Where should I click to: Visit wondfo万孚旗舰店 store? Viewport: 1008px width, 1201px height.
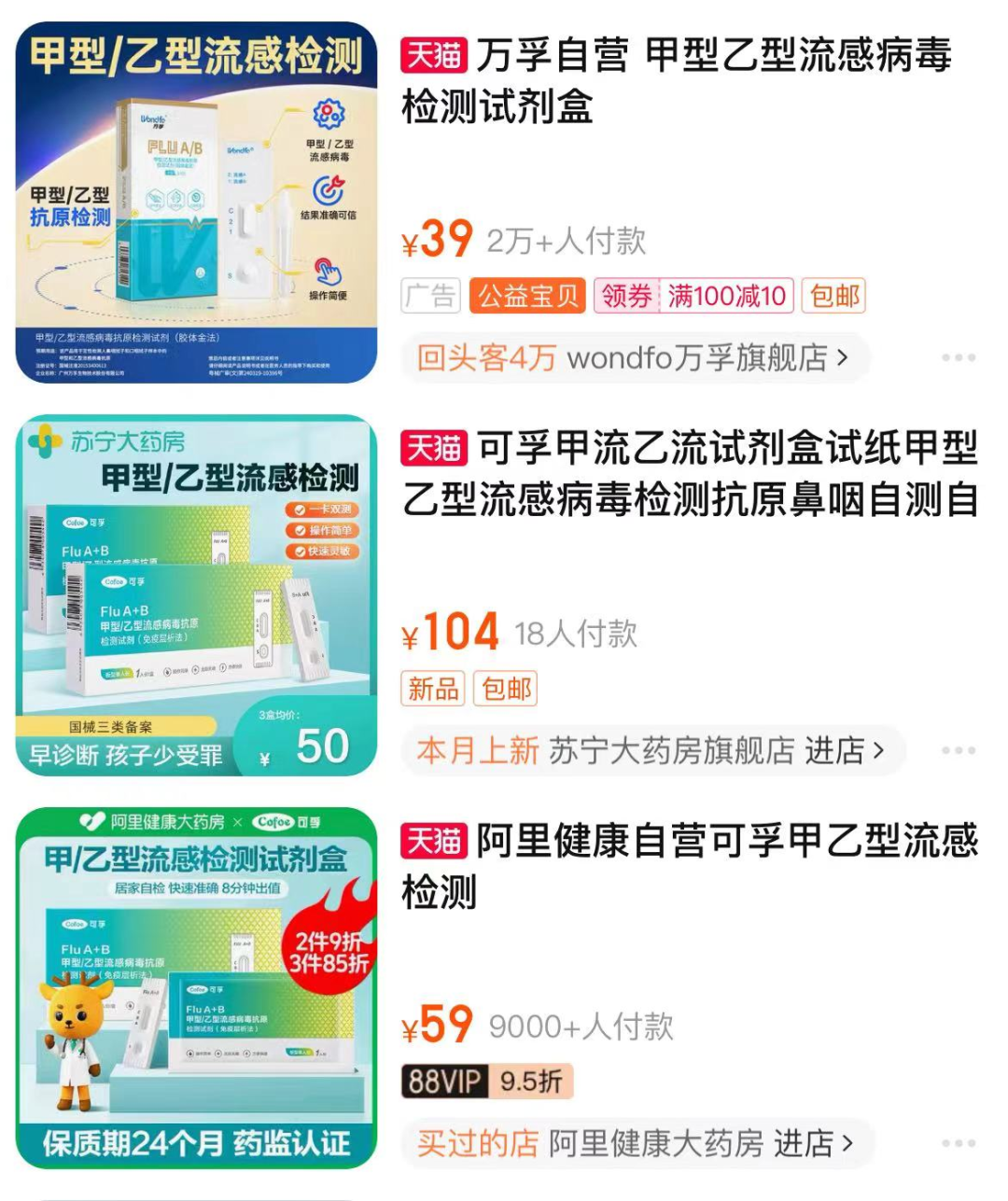click(x=634, y=358)
